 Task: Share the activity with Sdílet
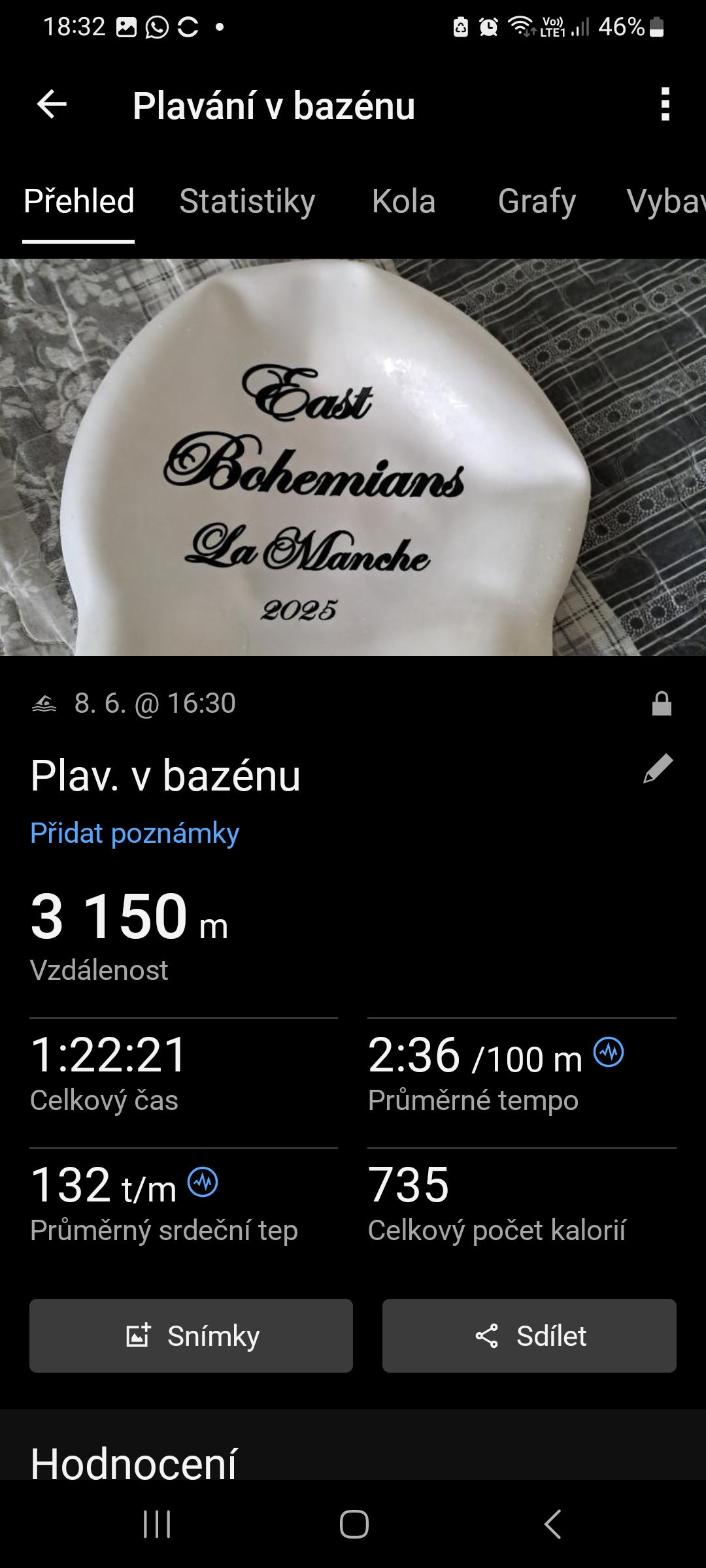[529, 1335]
